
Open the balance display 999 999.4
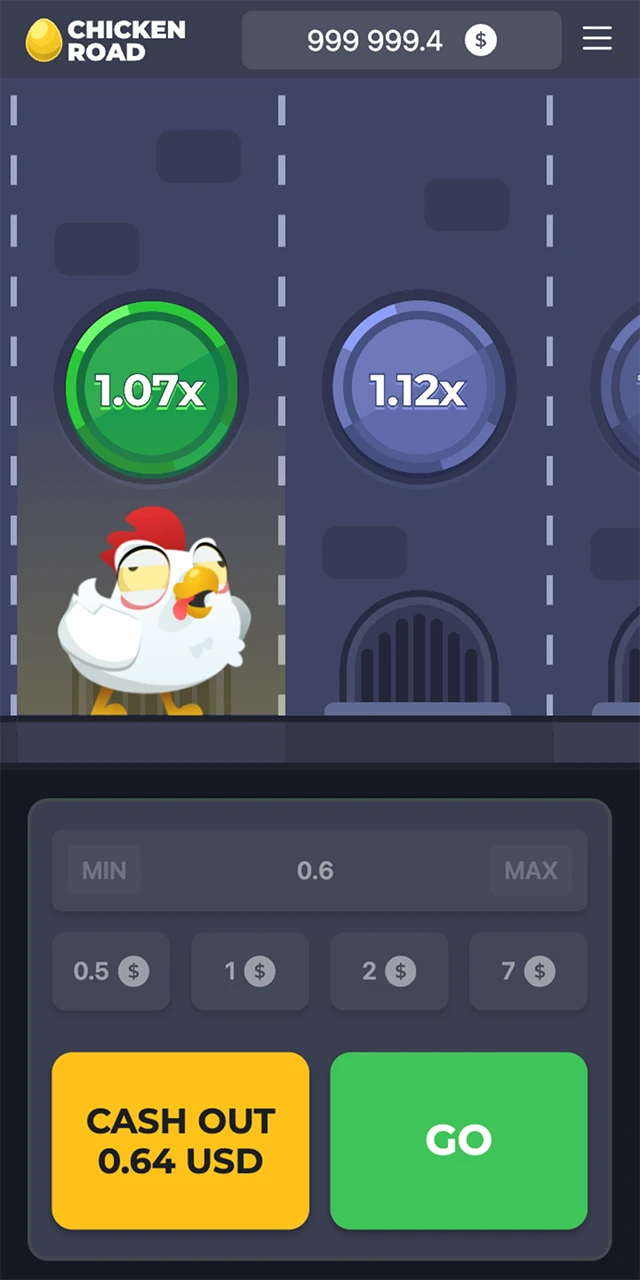(401, 40)
